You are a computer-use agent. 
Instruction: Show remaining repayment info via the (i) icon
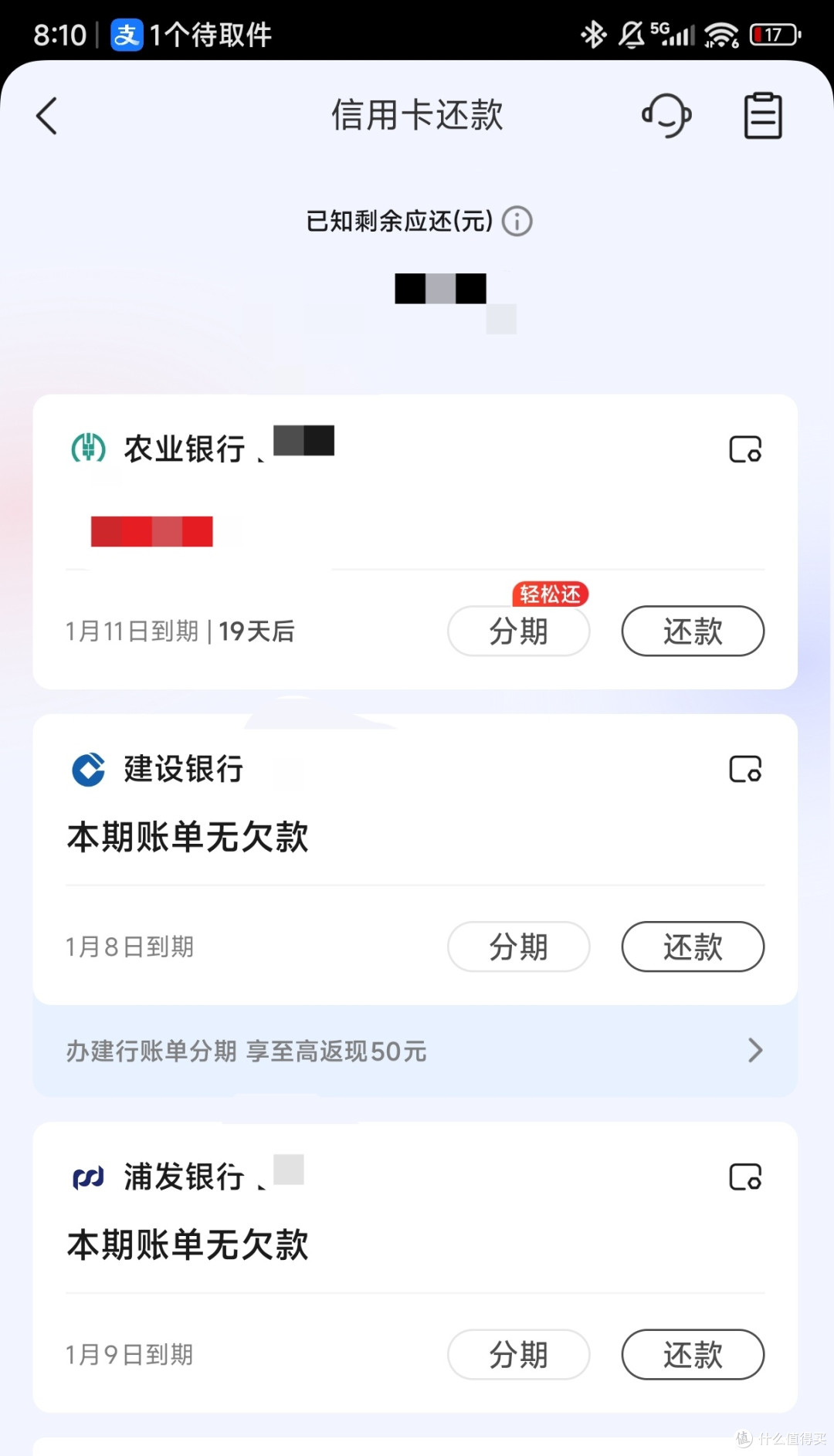point(516,221)
